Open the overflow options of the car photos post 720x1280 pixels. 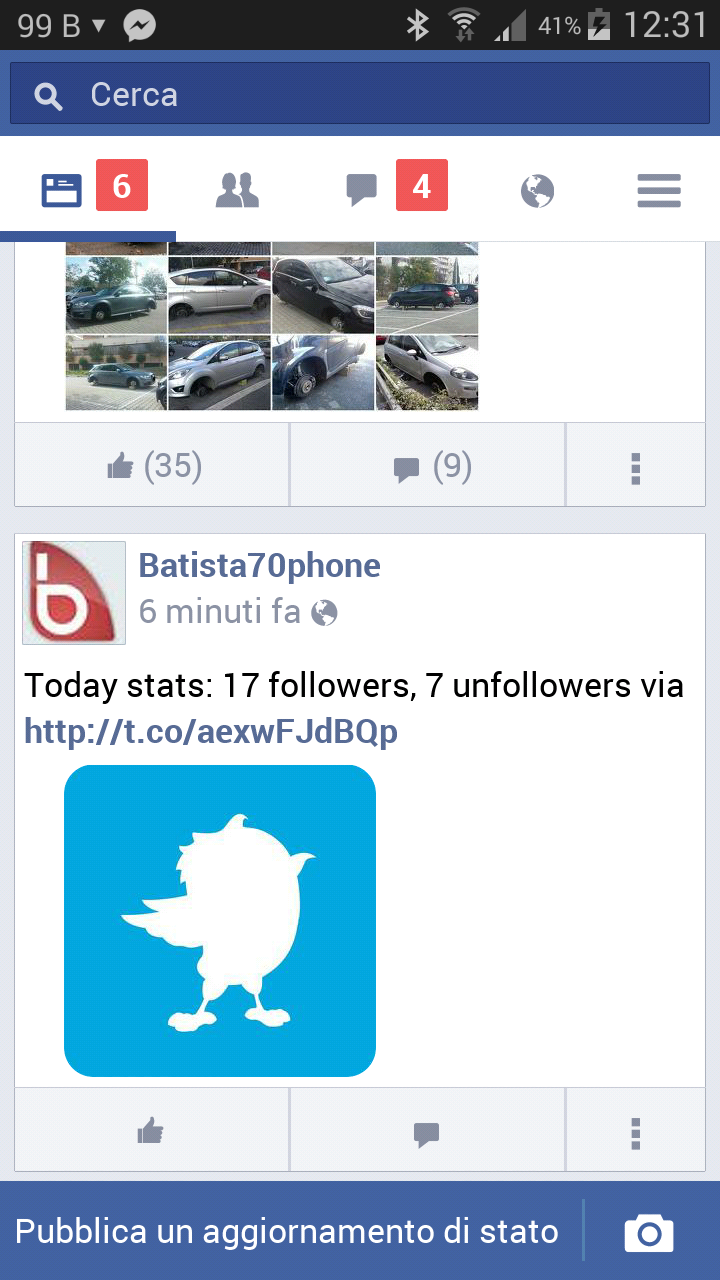coord(635,466)
